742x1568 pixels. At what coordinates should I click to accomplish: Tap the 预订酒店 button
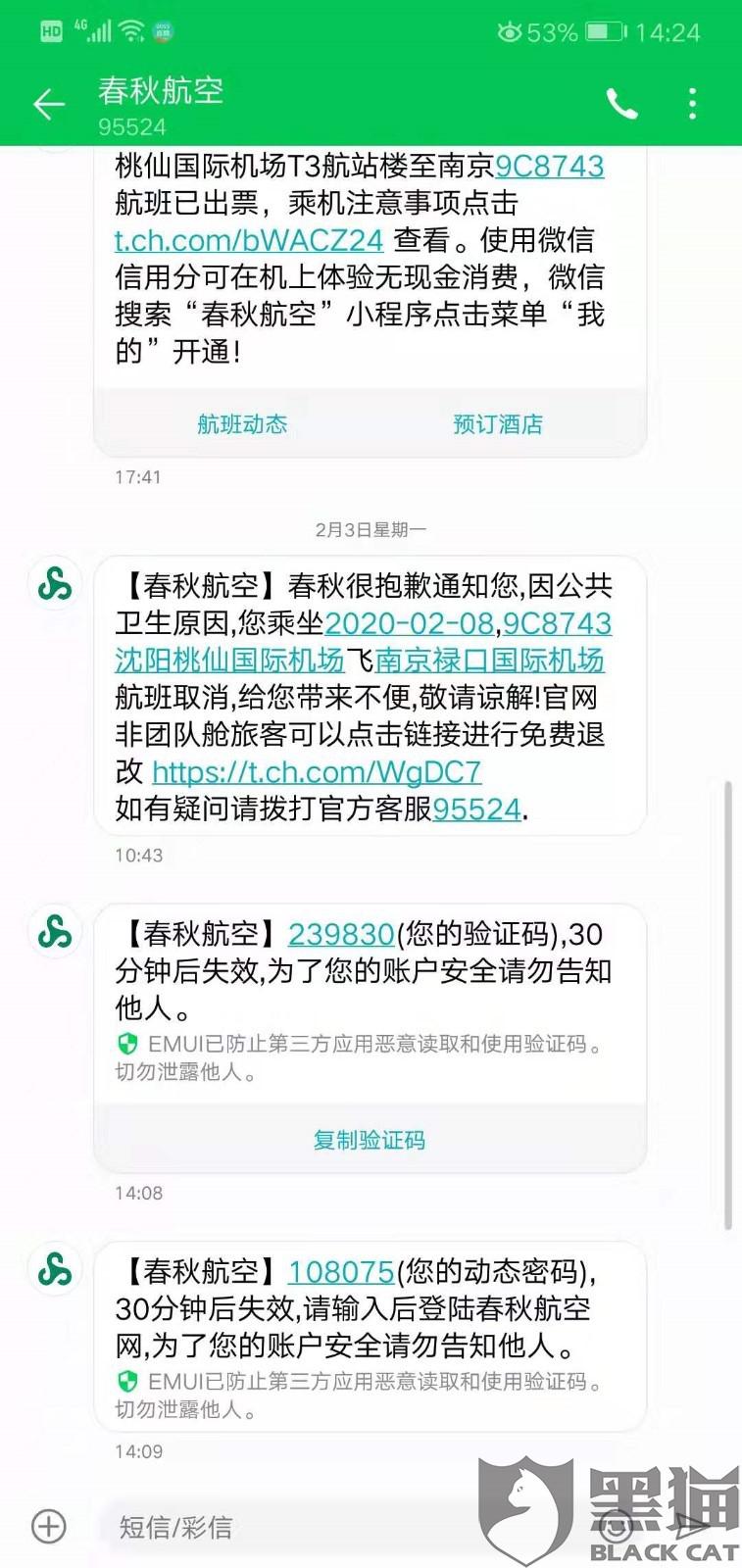click(498, 423)
